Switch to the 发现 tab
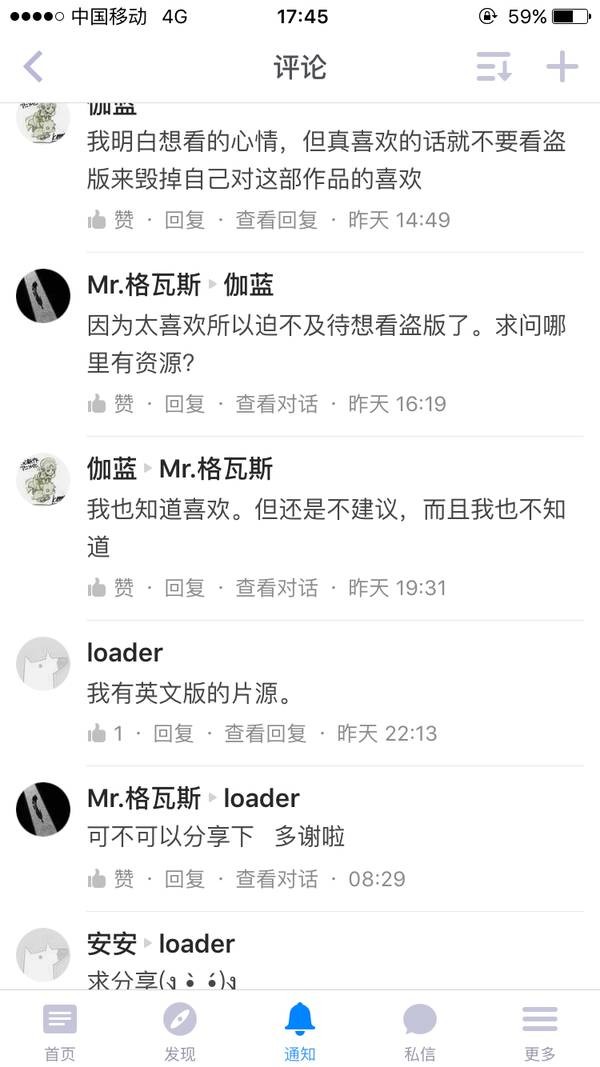This screenshot has height=1067, width=600. click(x=180, y=1032)
